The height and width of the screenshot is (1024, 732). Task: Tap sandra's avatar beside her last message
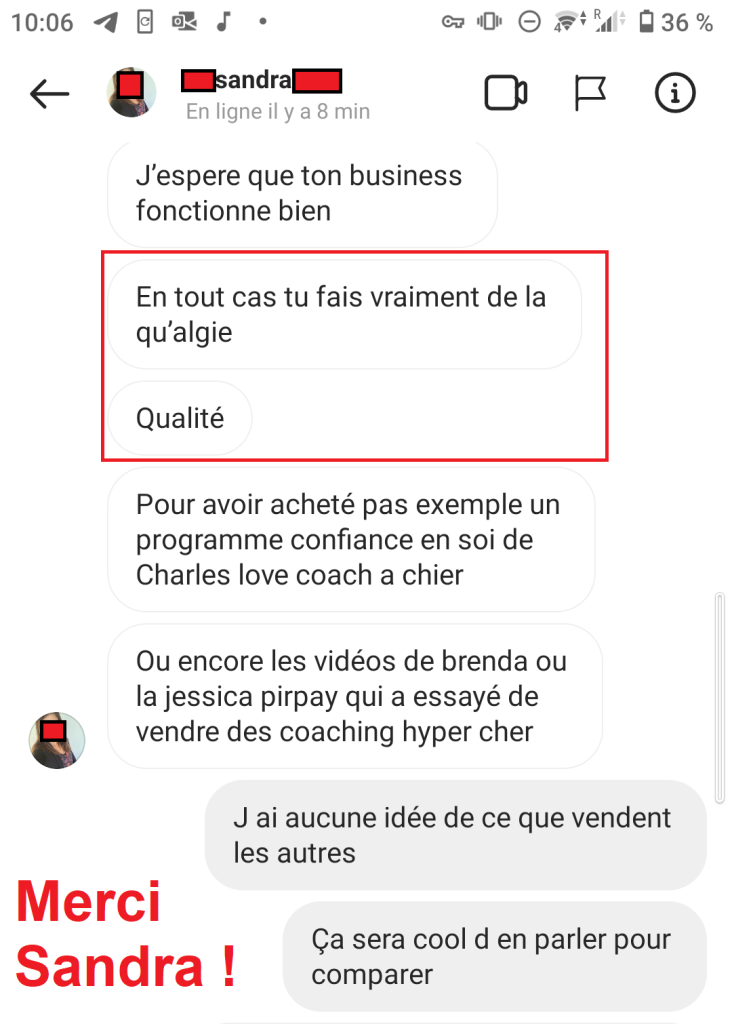click(x=57, y=740)
